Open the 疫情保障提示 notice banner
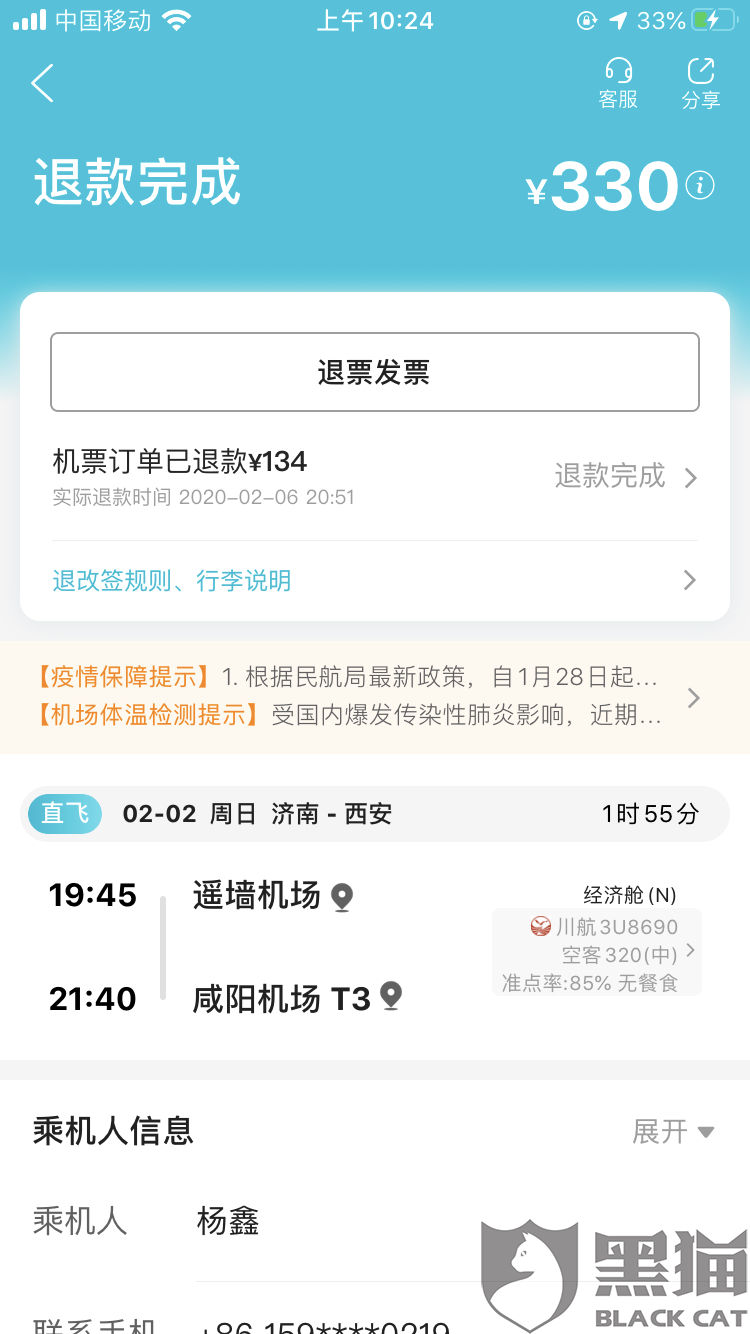Image resolution: width=750 pixels, height=1334 pixels. pos(375,697)
